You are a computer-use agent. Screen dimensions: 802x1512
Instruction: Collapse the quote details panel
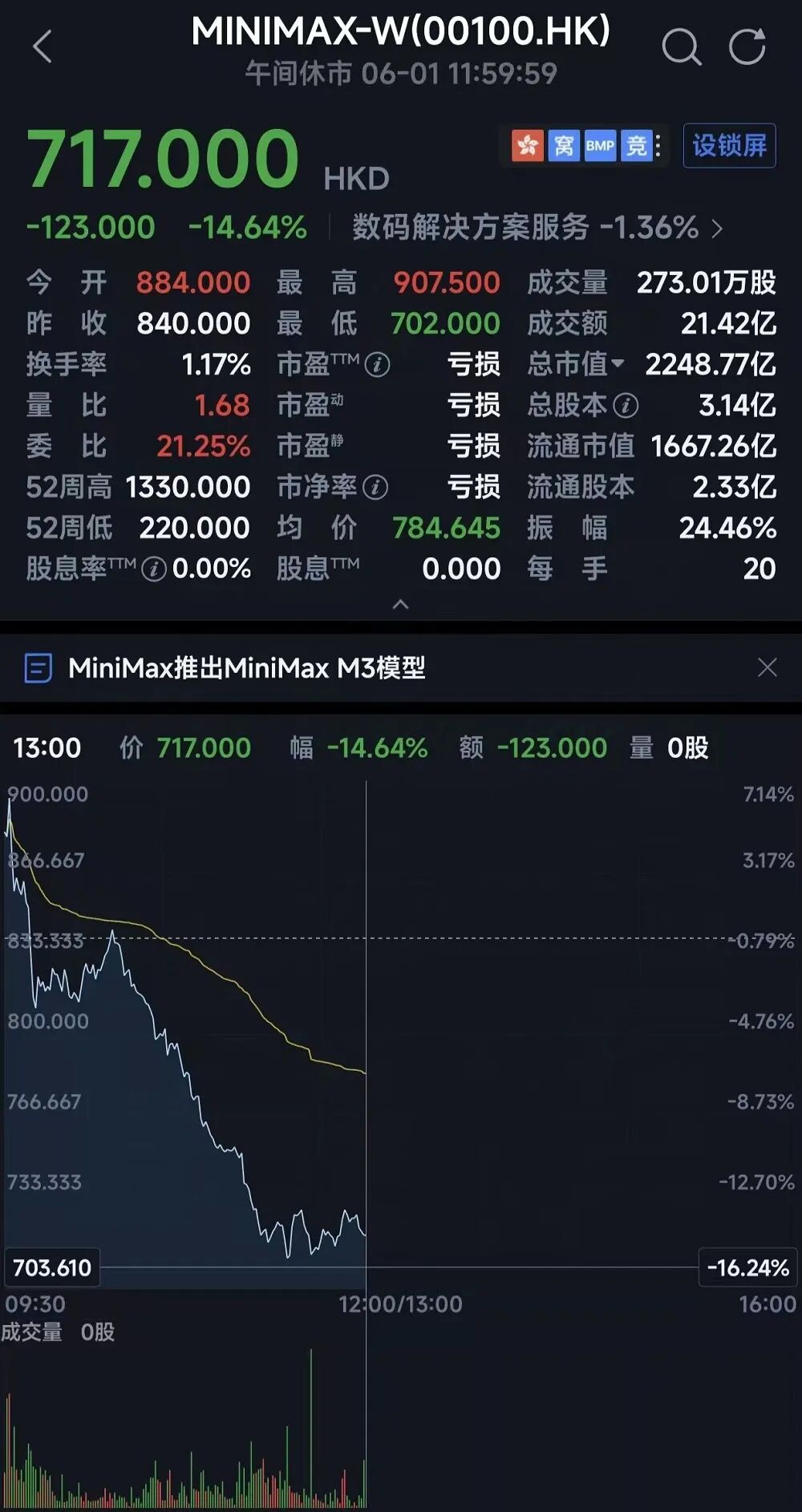point(401,604)
